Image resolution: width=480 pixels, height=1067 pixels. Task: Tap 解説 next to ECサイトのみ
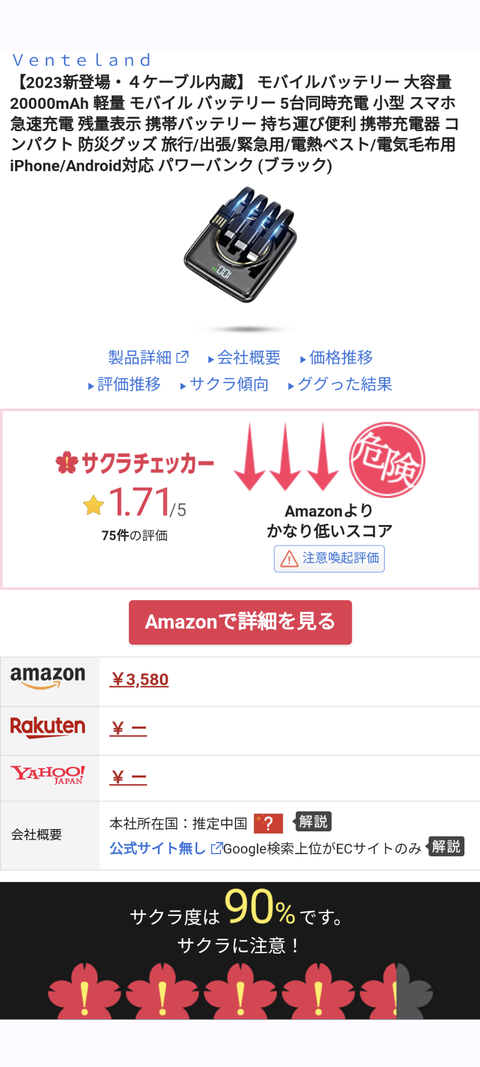click(445, 847)
